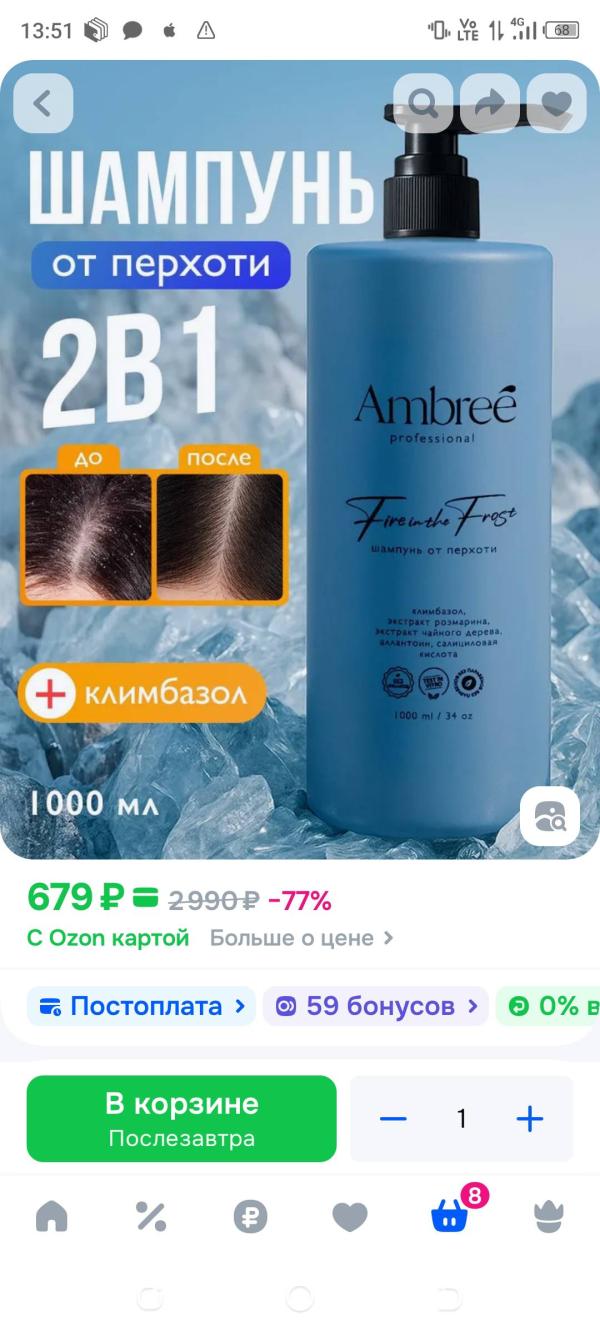This screenshot has width=600, height=1337.
Task: Go back from the product page
Action: coord(42,104)
